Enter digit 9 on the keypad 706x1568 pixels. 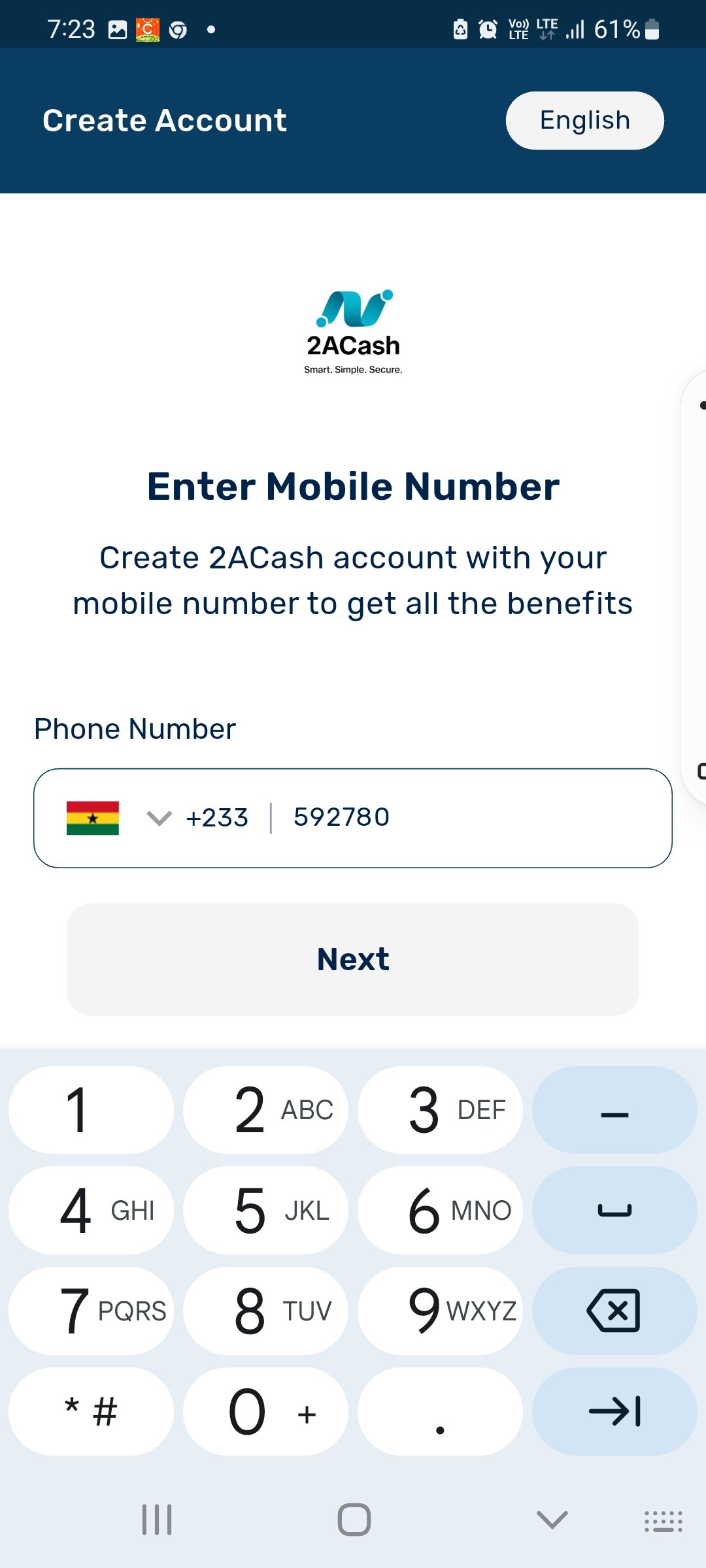440,1311
